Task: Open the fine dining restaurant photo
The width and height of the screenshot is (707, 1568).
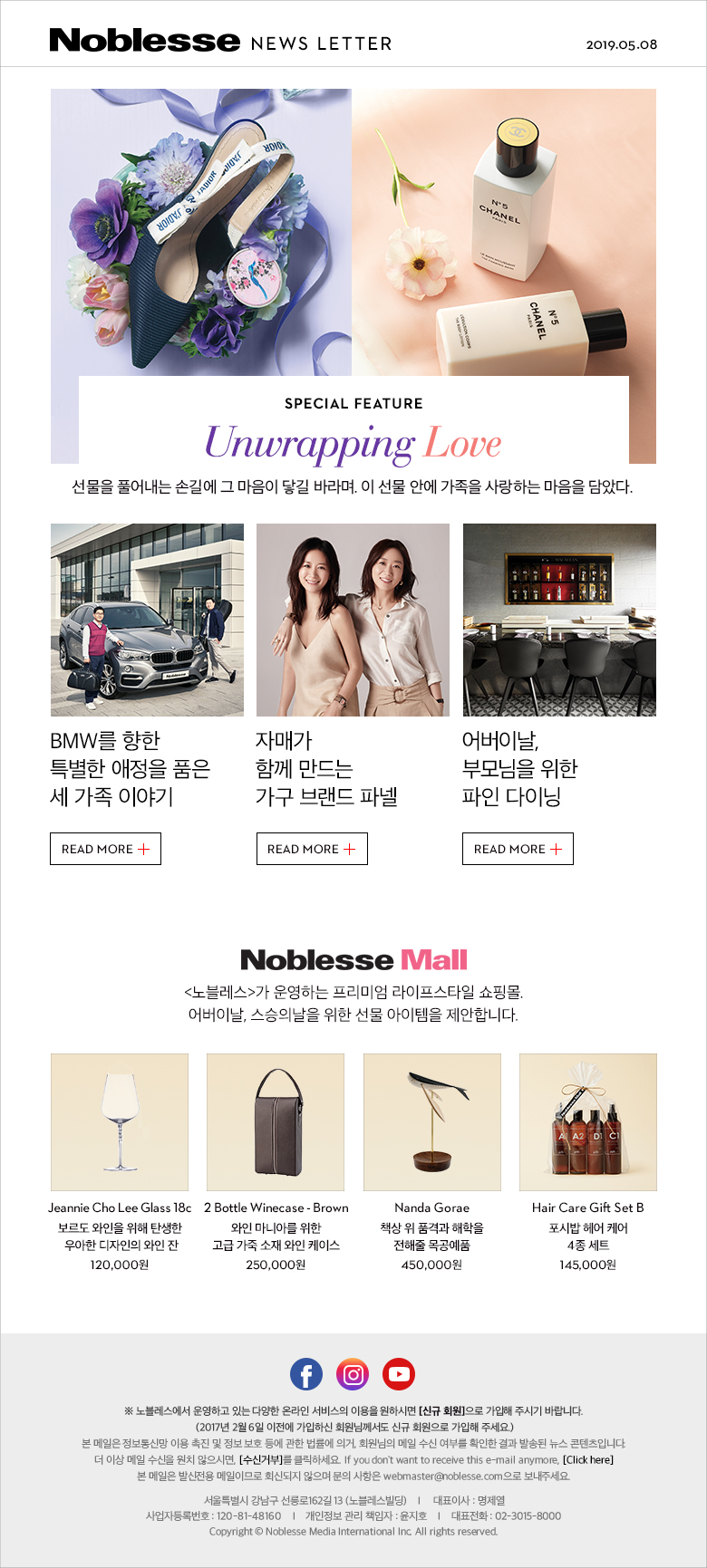Action: (559, 620)
